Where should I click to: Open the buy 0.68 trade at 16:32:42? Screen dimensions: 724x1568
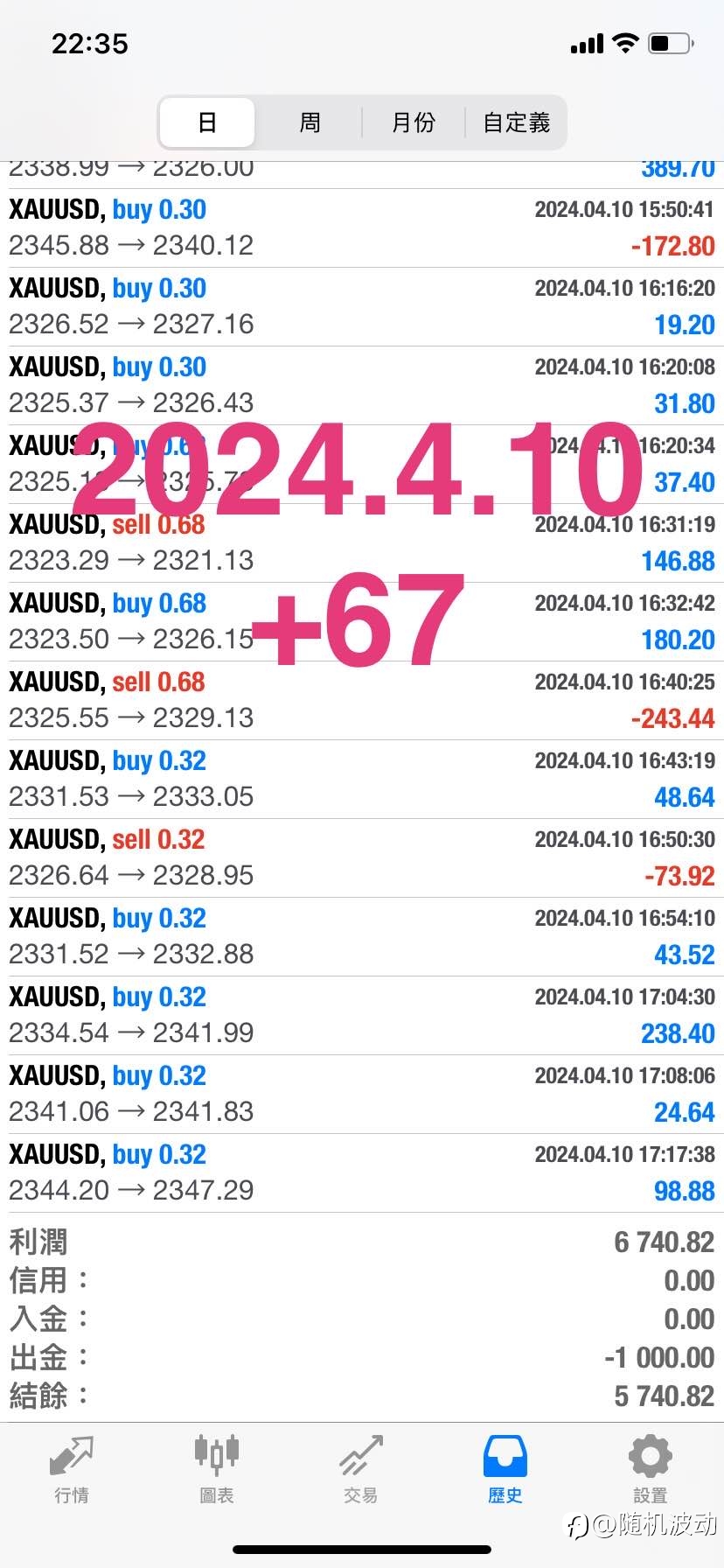(362, 622)
